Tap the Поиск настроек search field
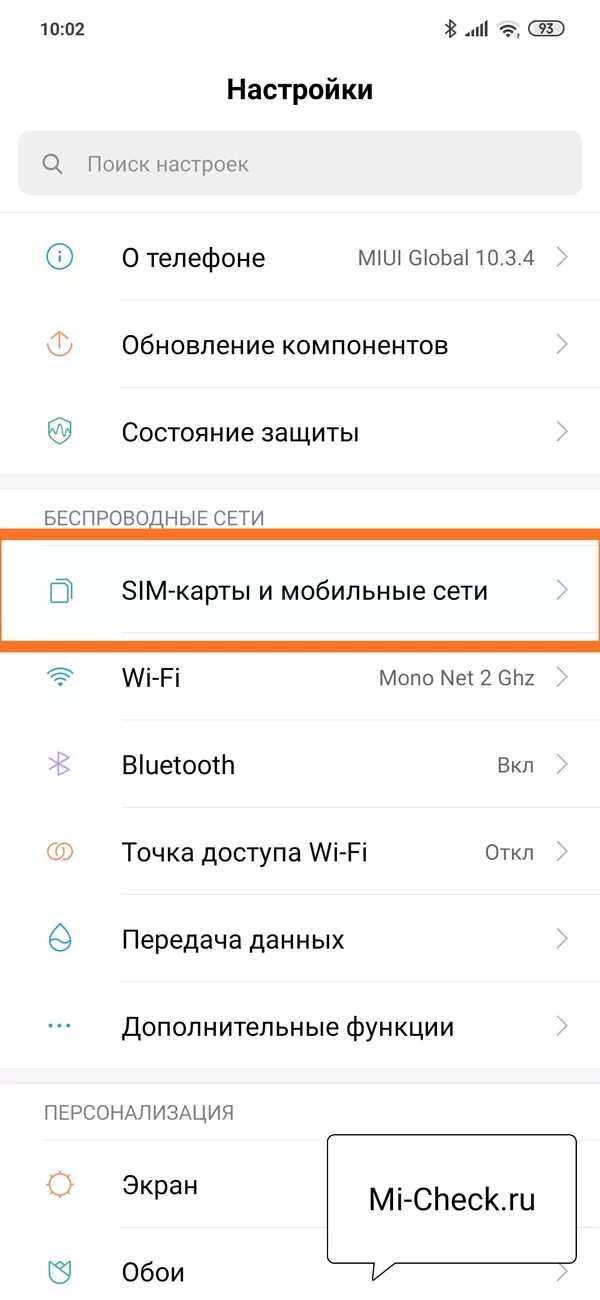This screenshot has height=1300, width=600. click(300, 164)
